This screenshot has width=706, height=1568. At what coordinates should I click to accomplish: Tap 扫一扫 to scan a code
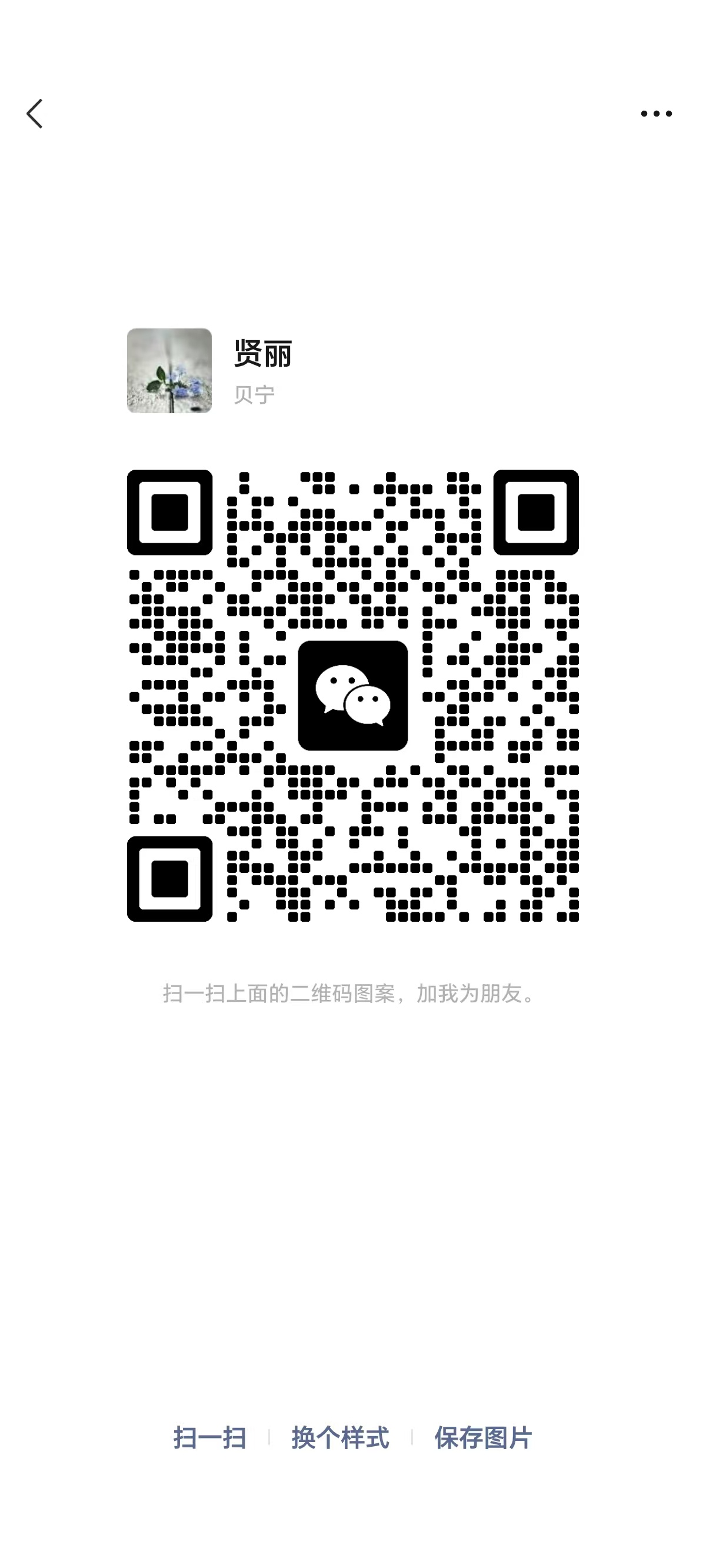coord(209,1438)
